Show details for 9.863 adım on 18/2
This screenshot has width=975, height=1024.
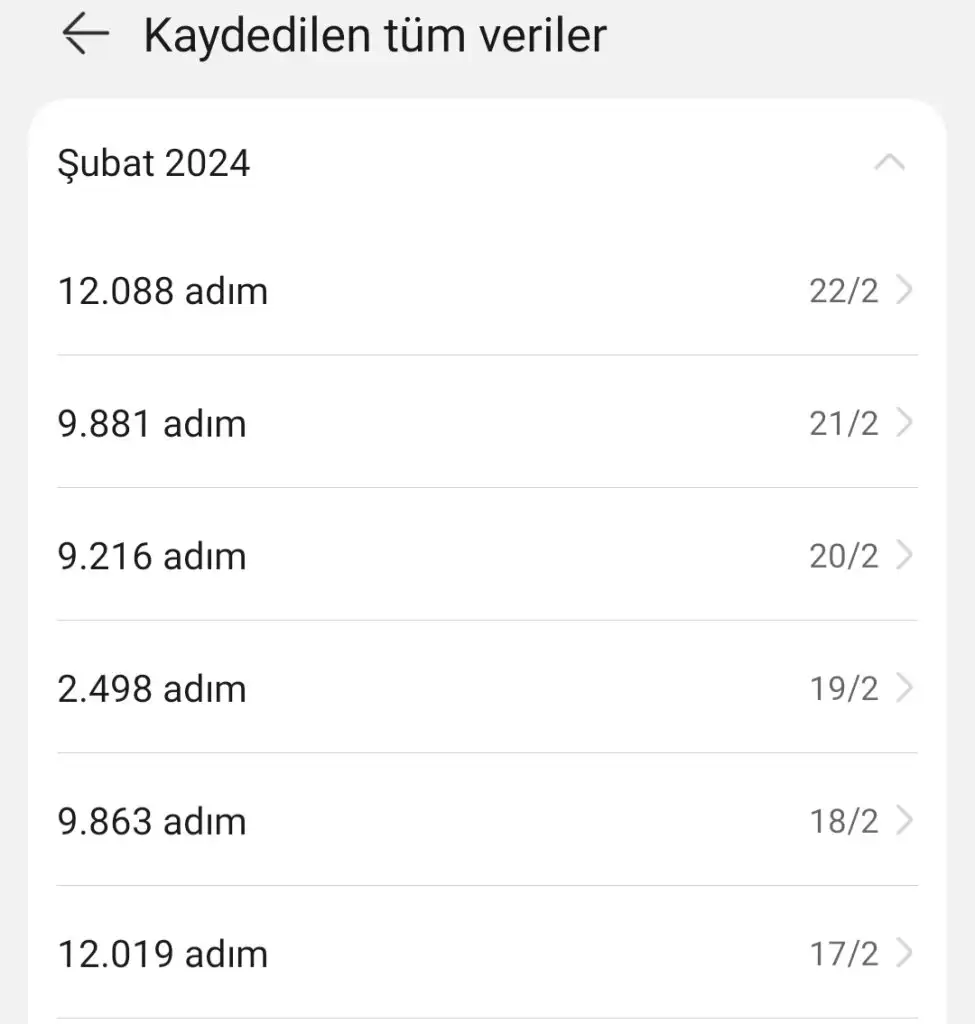click(x=487, y=821)
